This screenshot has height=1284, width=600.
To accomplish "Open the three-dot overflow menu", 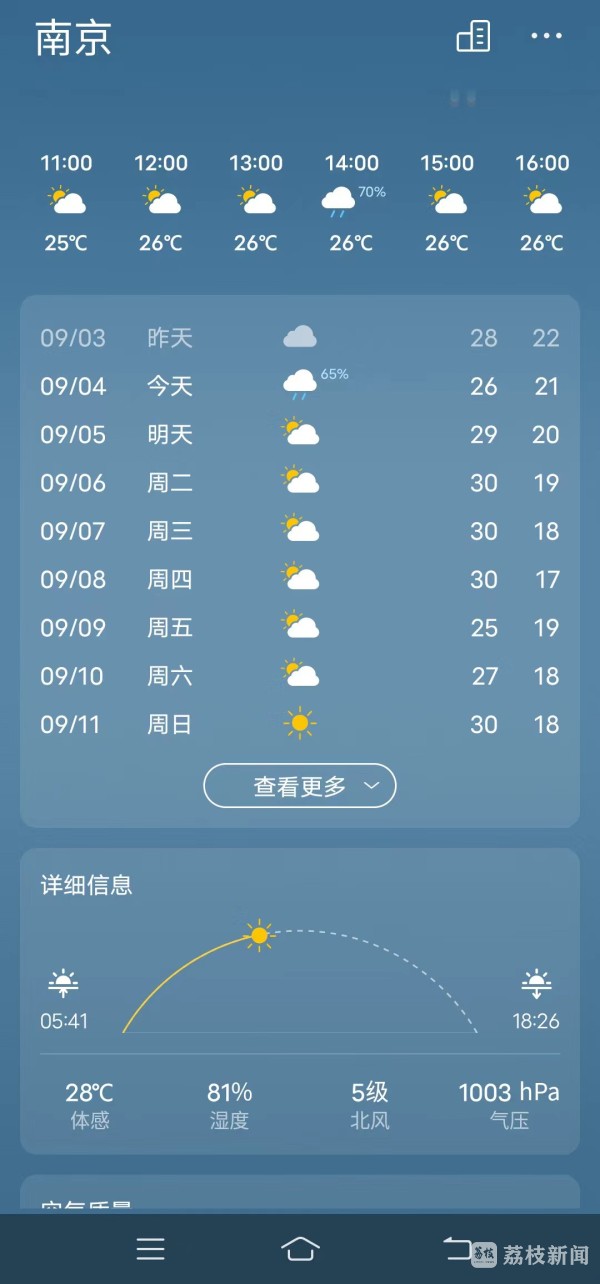I will click(x=546, y=37).
